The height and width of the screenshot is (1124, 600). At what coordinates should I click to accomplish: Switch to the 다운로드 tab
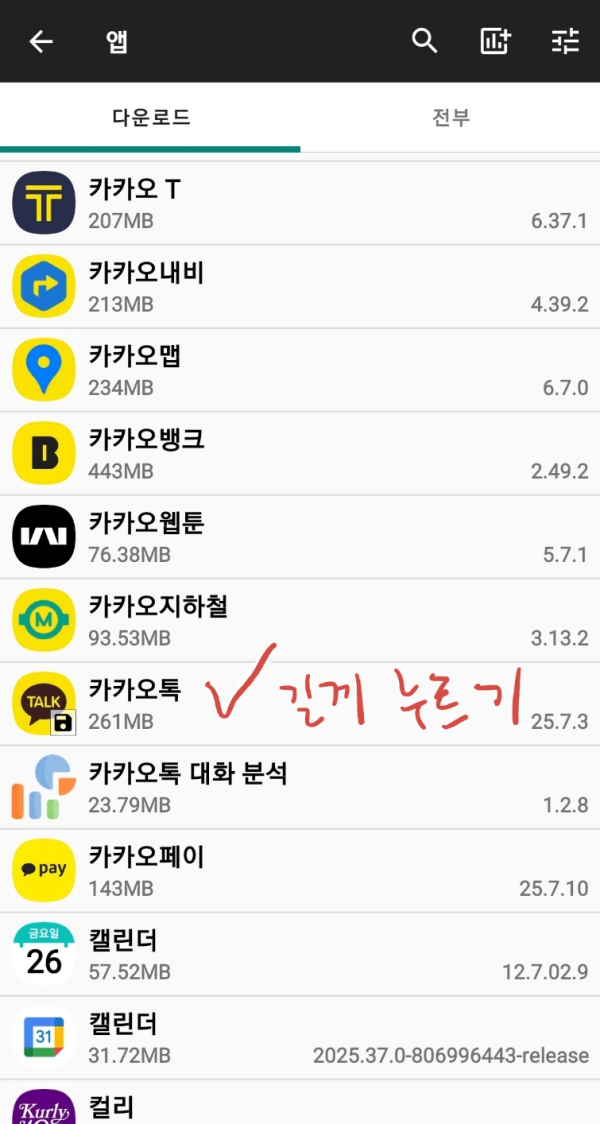click(x=150, y=118)
